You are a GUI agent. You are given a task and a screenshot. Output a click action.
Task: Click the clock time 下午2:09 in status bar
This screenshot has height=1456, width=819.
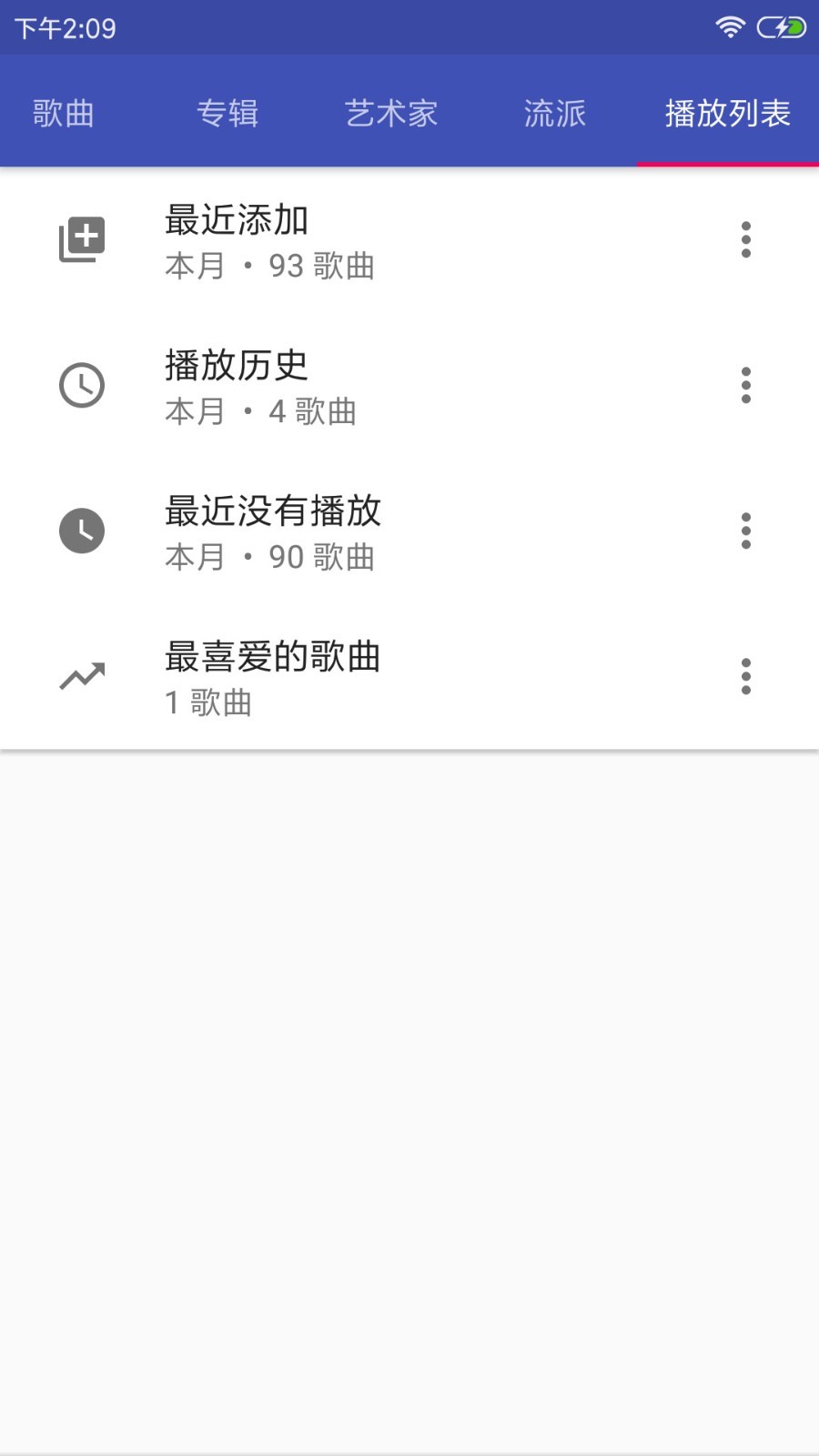[64, 27]
